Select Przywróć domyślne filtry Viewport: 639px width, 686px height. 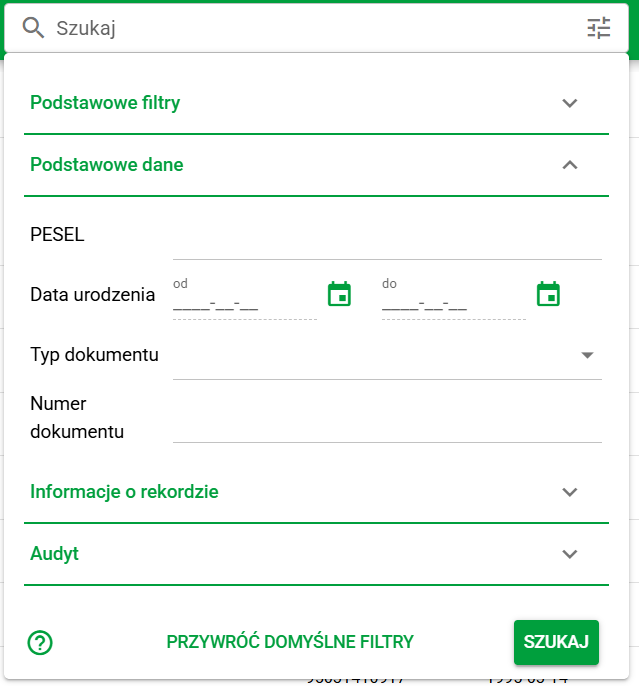[290, 642]
